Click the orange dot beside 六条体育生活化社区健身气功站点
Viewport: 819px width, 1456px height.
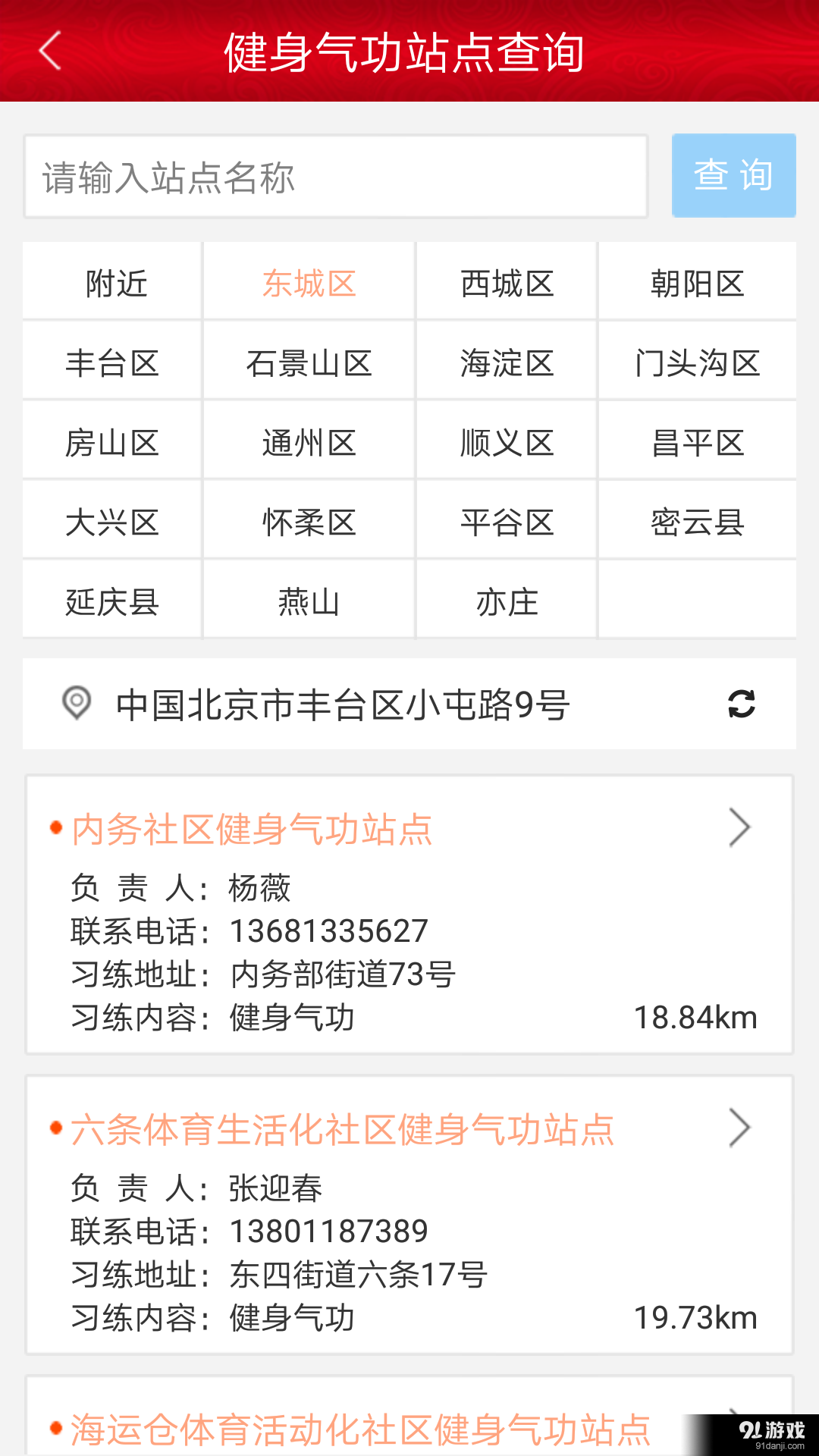(54, 1128)
